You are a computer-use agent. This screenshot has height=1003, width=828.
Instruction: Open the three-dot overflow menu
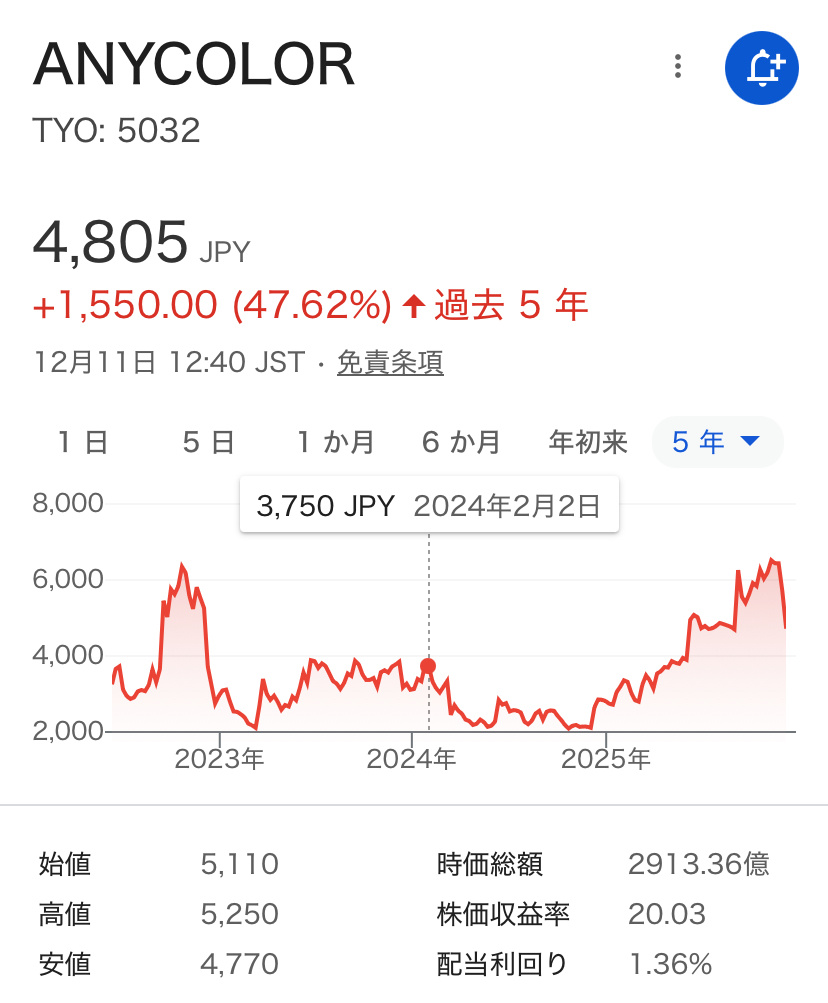678,67
